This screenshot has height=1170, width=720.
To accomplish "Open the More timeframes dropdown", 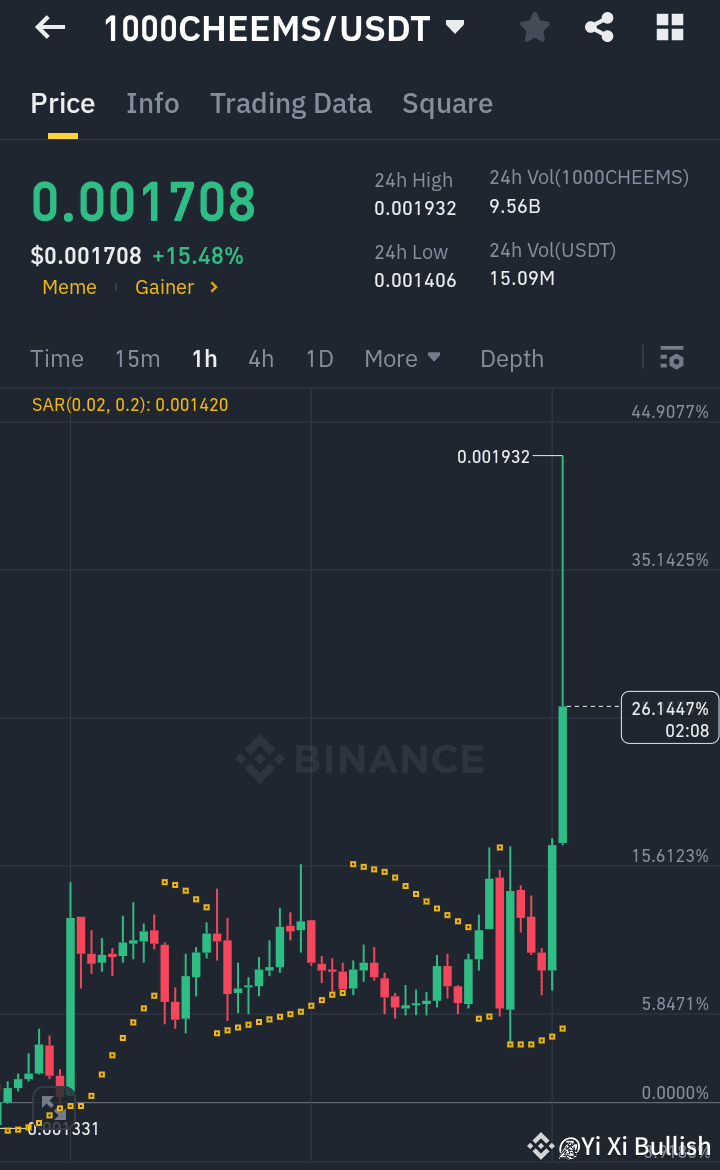I will point(403,358).
